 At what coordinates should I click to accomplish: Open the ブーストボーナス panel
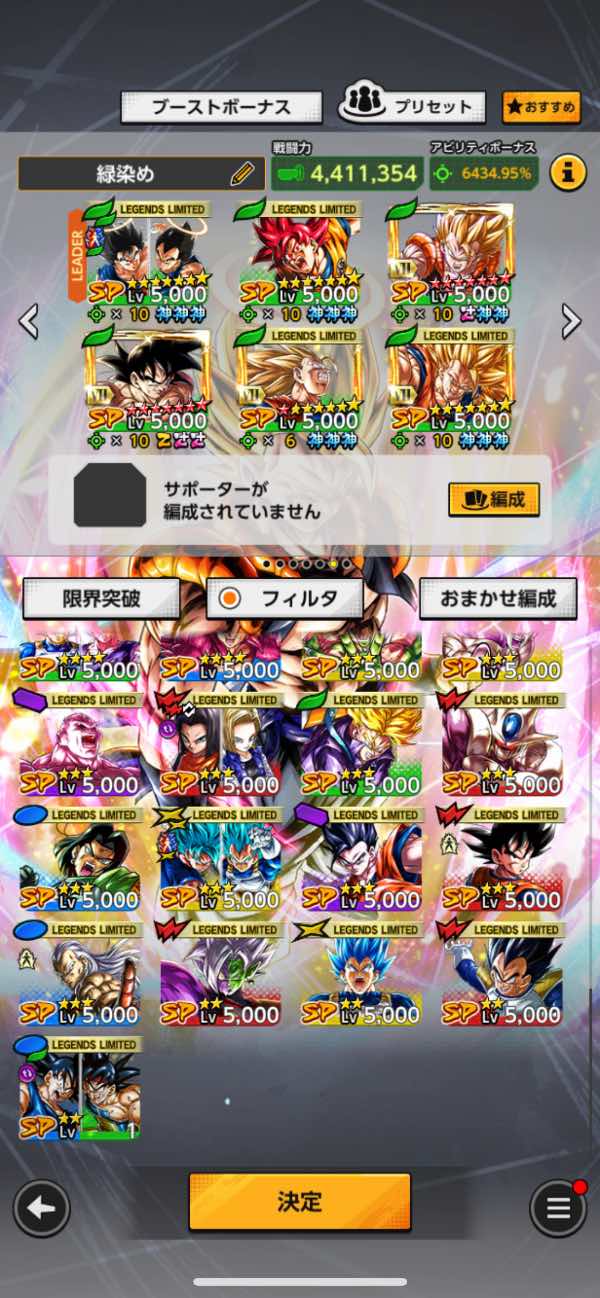[221, 107]
